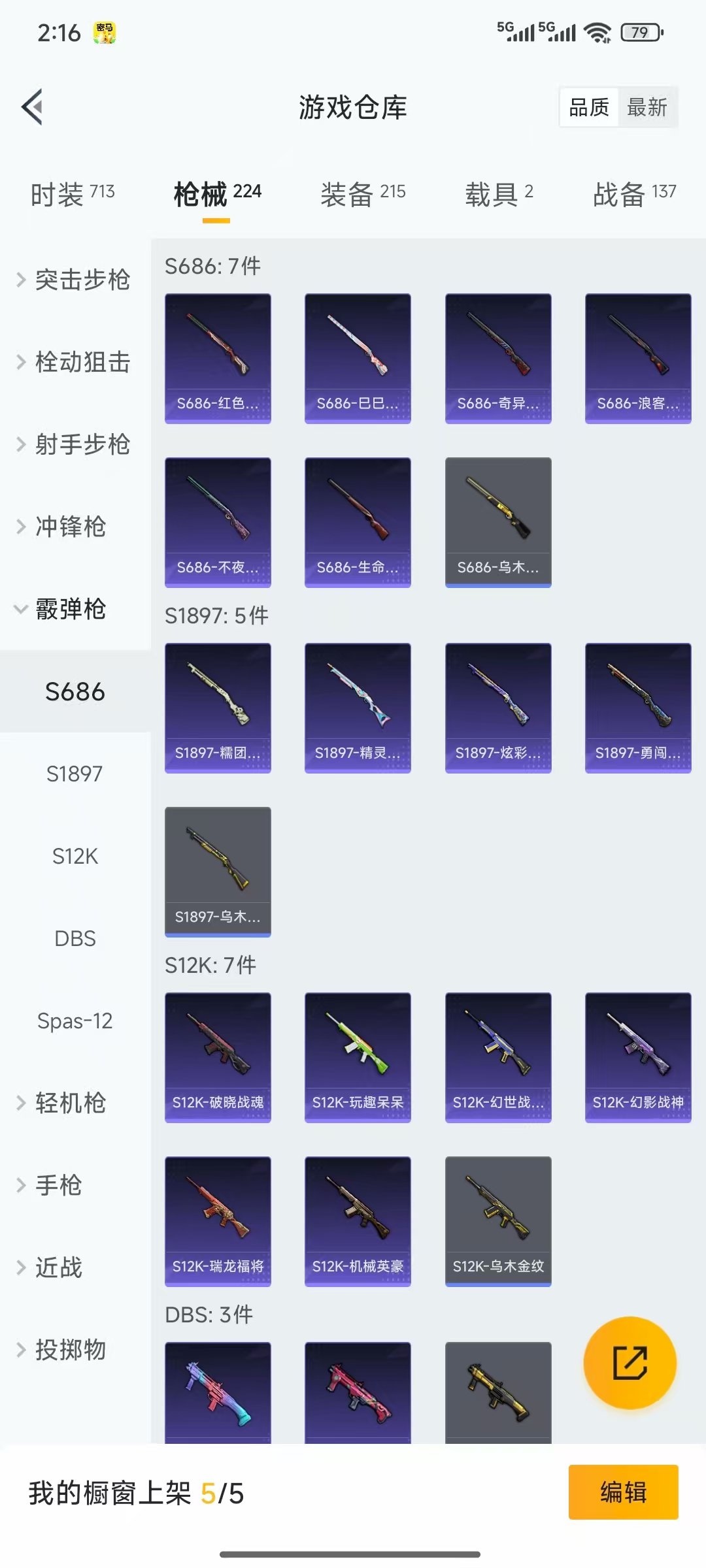Switch to the 战备 tab
Screen dimensions: 706x1568
634,193
